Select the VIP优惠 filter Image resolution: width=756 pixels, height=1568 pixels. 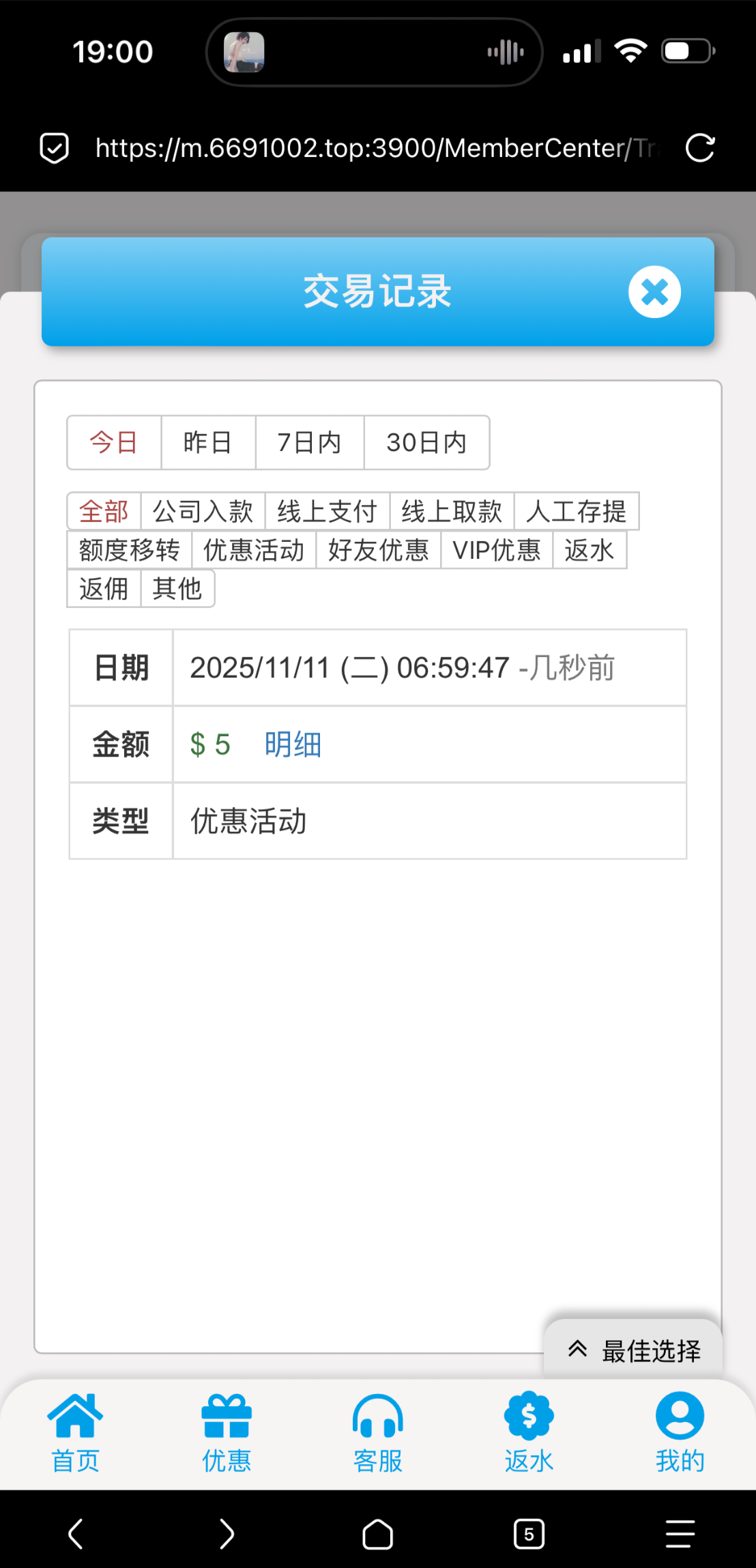tap(496, 550)
